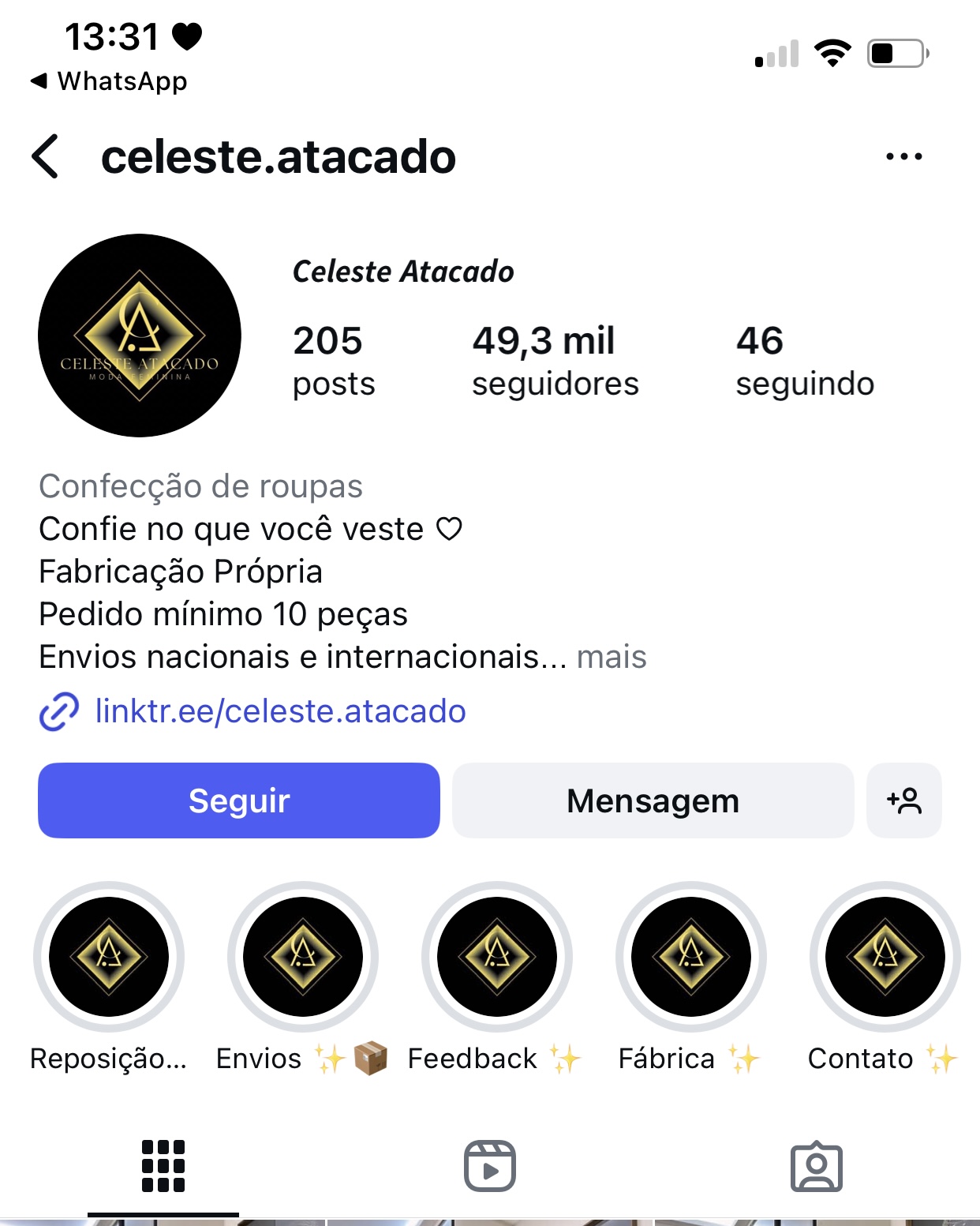
Task: Show suggested accounts with add-person icon
Action: pyautogui.click(x=903, y=800)
